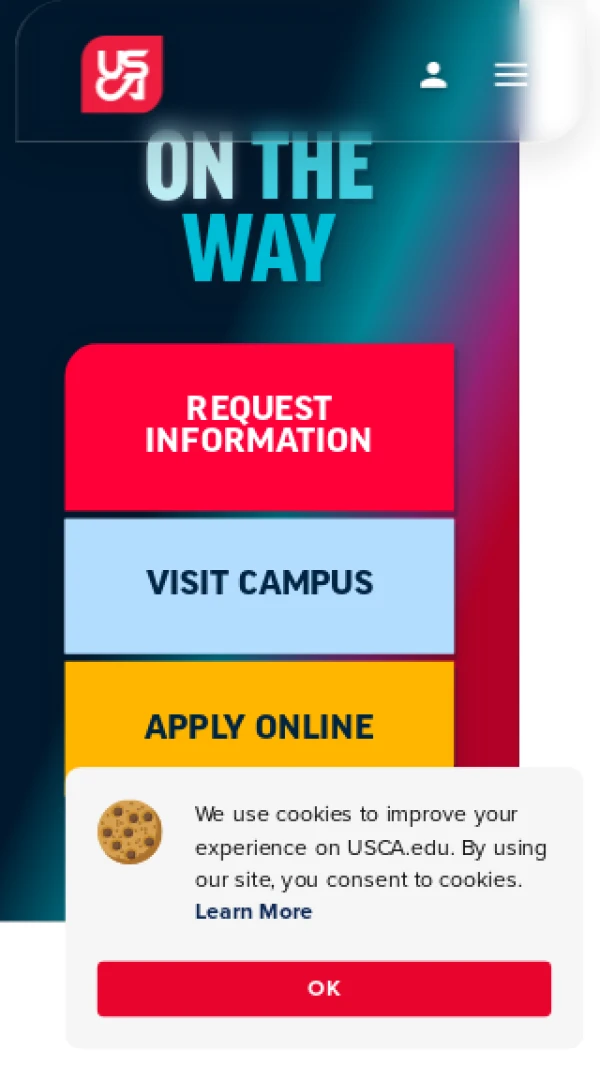Choose Visit Campus

click(x=259, y=584)
